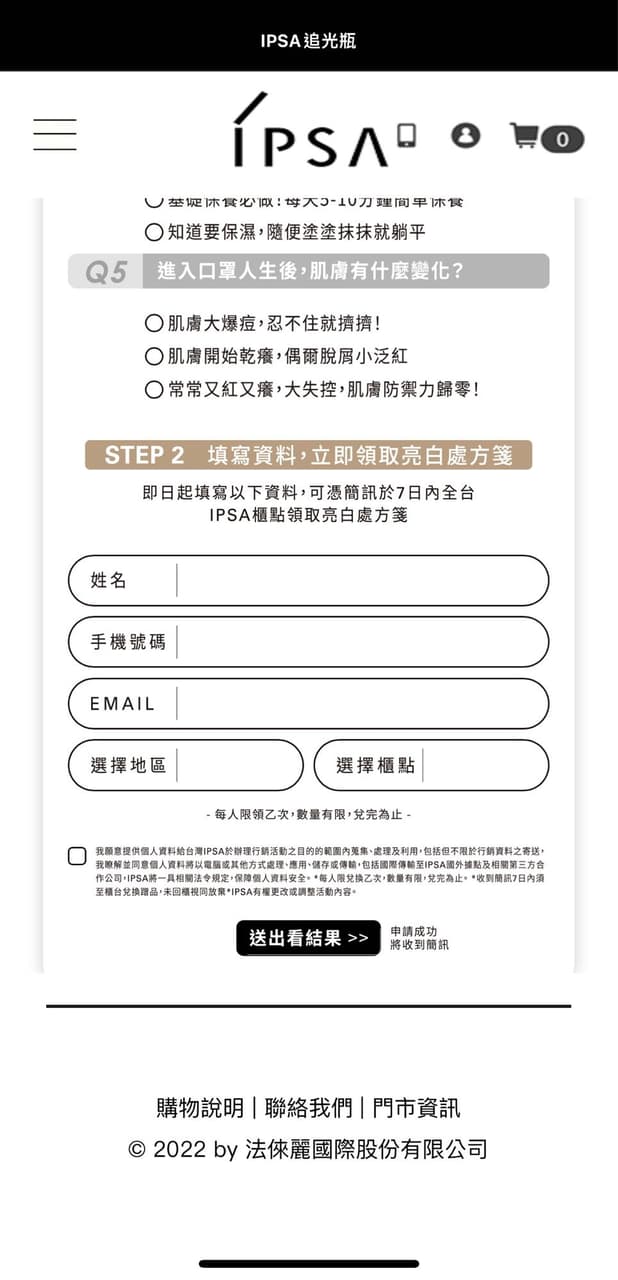Focus the 姓名 input field
The image size is (618, 1280).
click(360, 580)
